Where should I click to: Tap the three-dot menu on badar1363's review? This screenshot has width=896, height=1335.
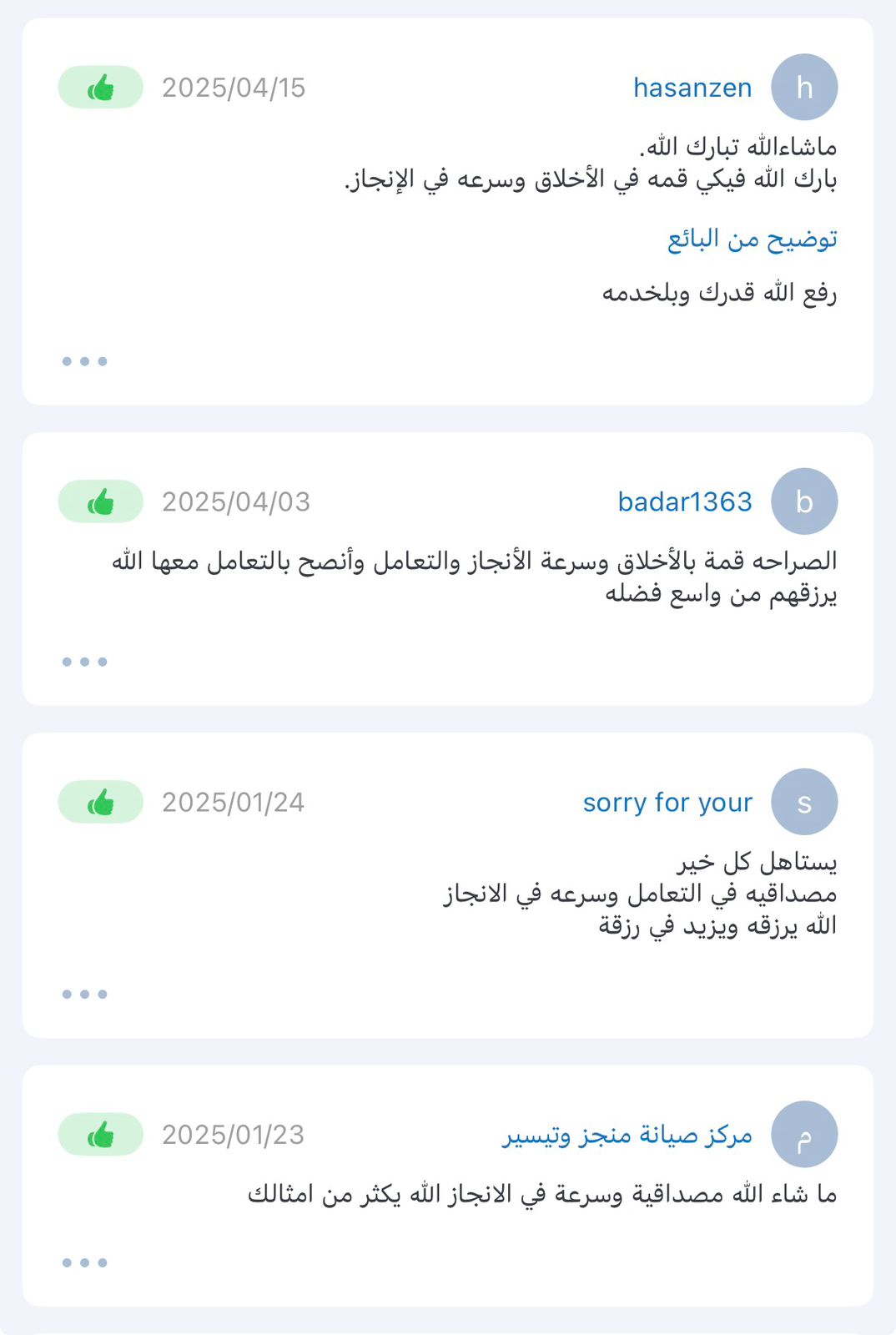point(85,662)
